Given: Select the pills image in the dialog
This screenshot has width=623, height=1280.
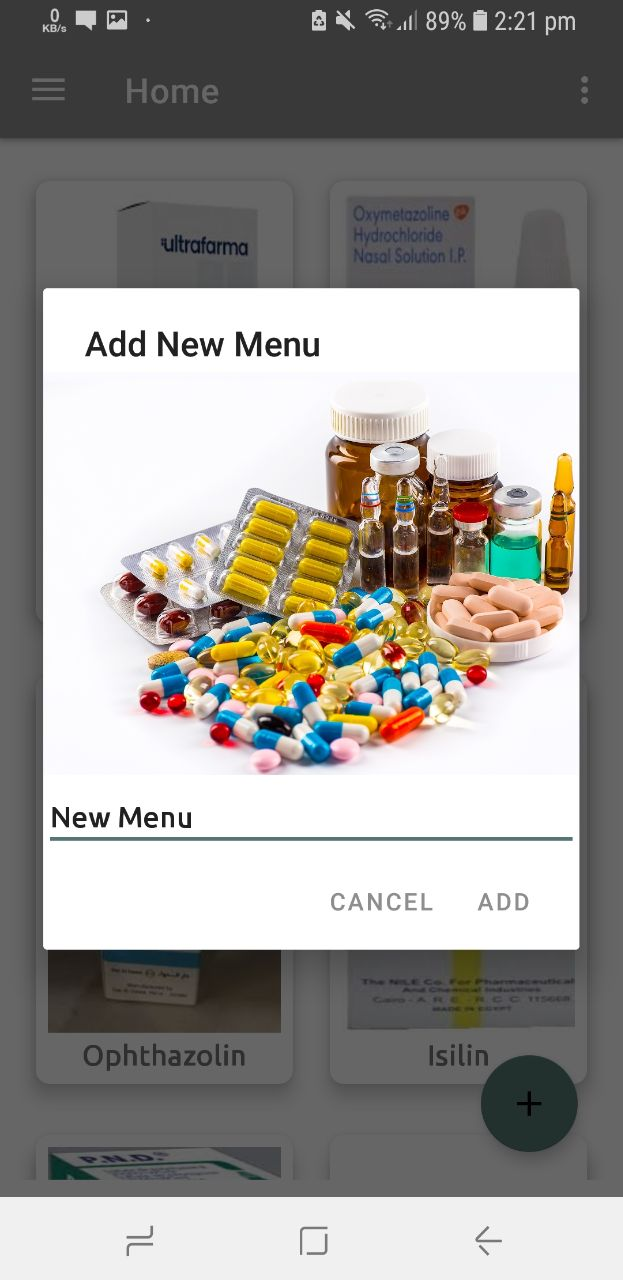Looking at the screenshot, I should [311, 573].
